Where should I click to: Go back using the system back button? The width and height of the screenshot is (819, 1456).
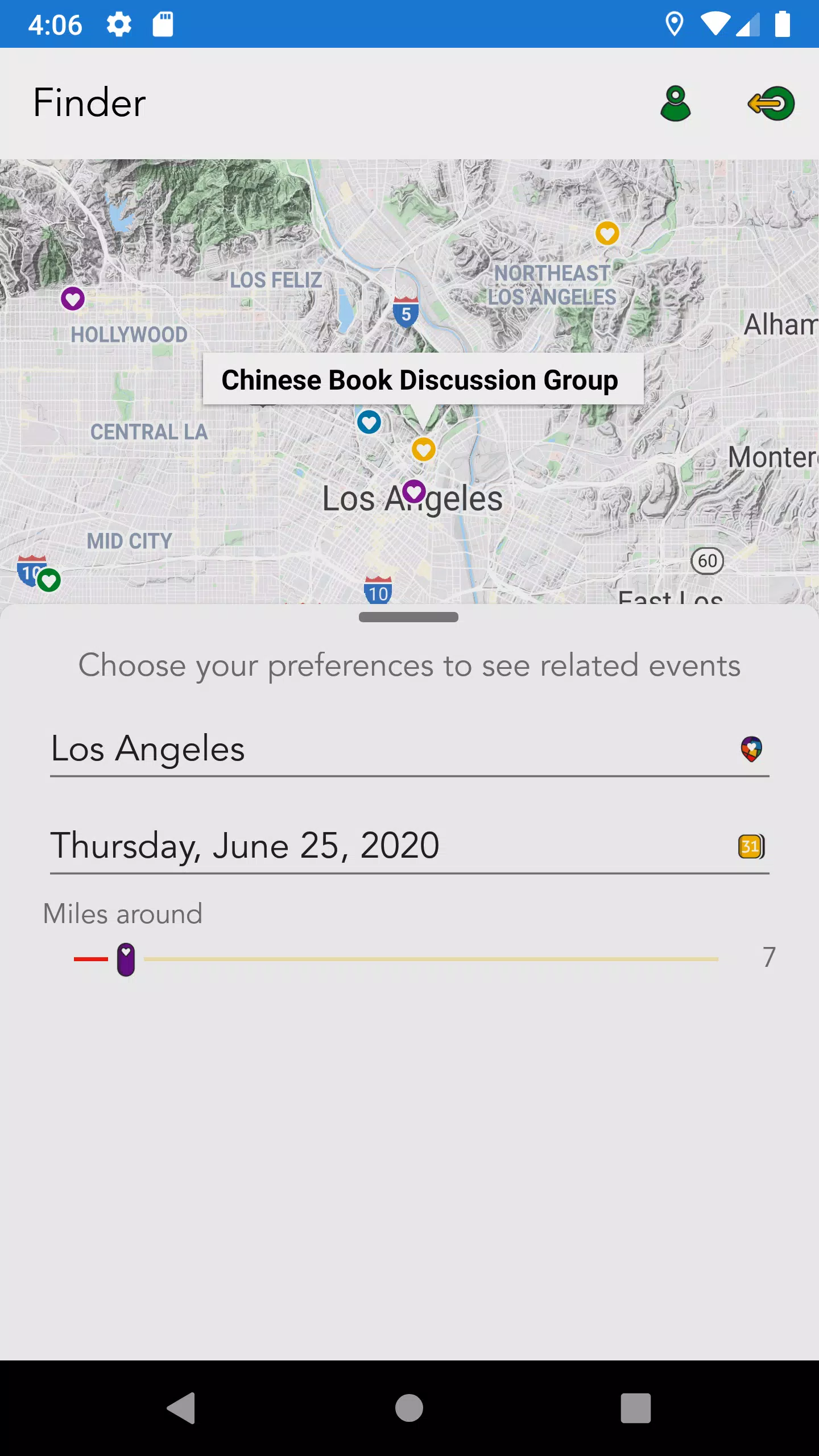[181, 1408]
